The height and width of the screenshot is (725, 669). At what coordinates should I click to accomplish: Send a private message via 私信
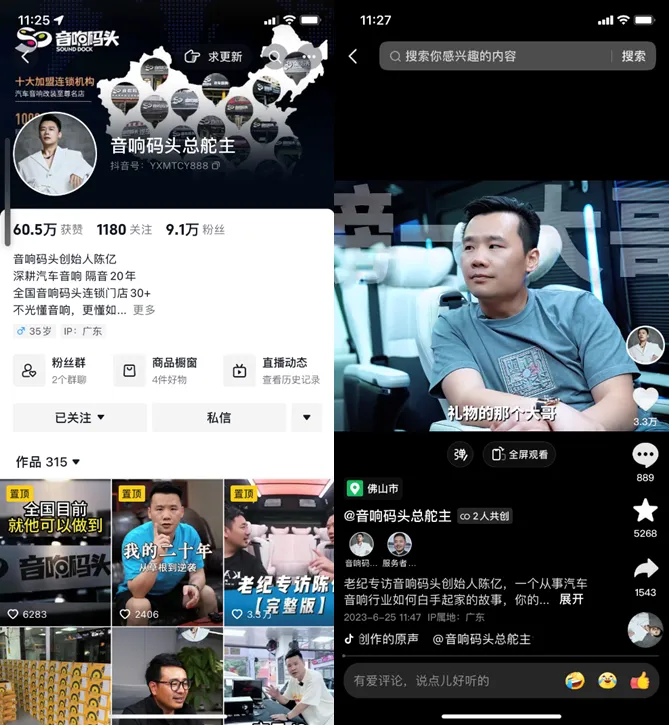point(219,417)
